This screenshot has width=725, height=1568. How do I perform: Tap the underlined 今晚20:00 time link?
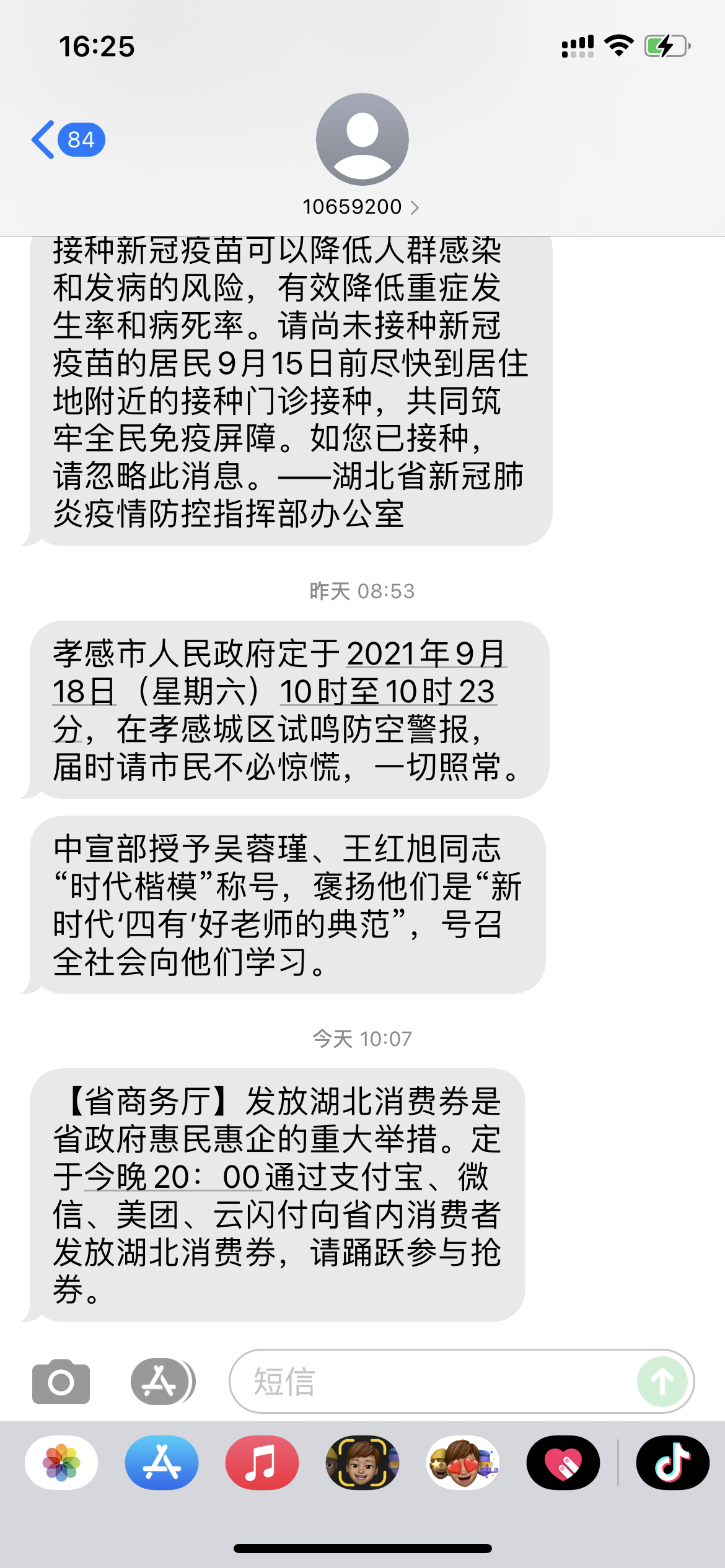[173, 1177]
